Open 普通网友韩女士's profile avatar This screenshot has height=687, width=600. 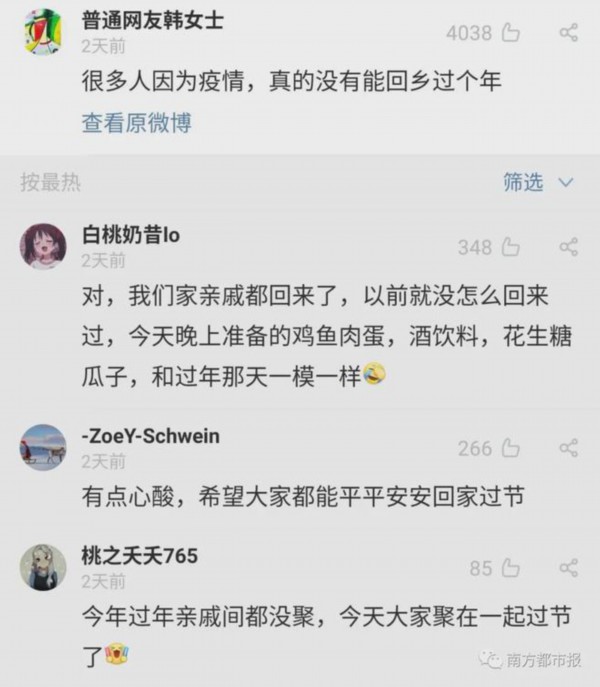(43, 31)
